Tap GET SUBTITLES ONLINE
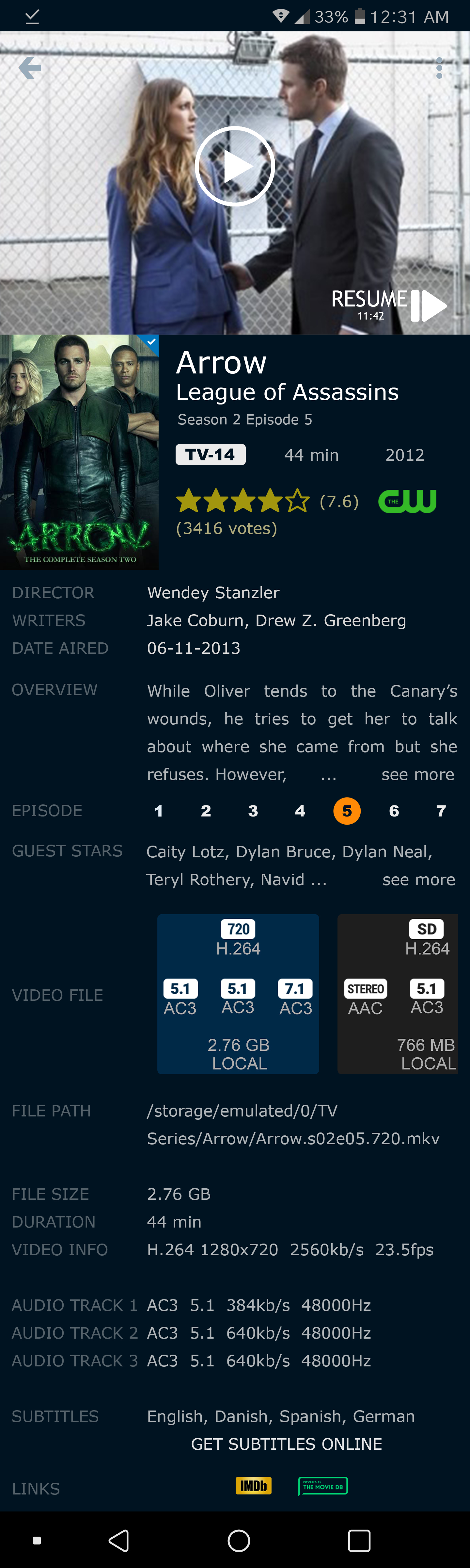Viewport: 470px width, 1568px height. click(x=286, y=1444)
